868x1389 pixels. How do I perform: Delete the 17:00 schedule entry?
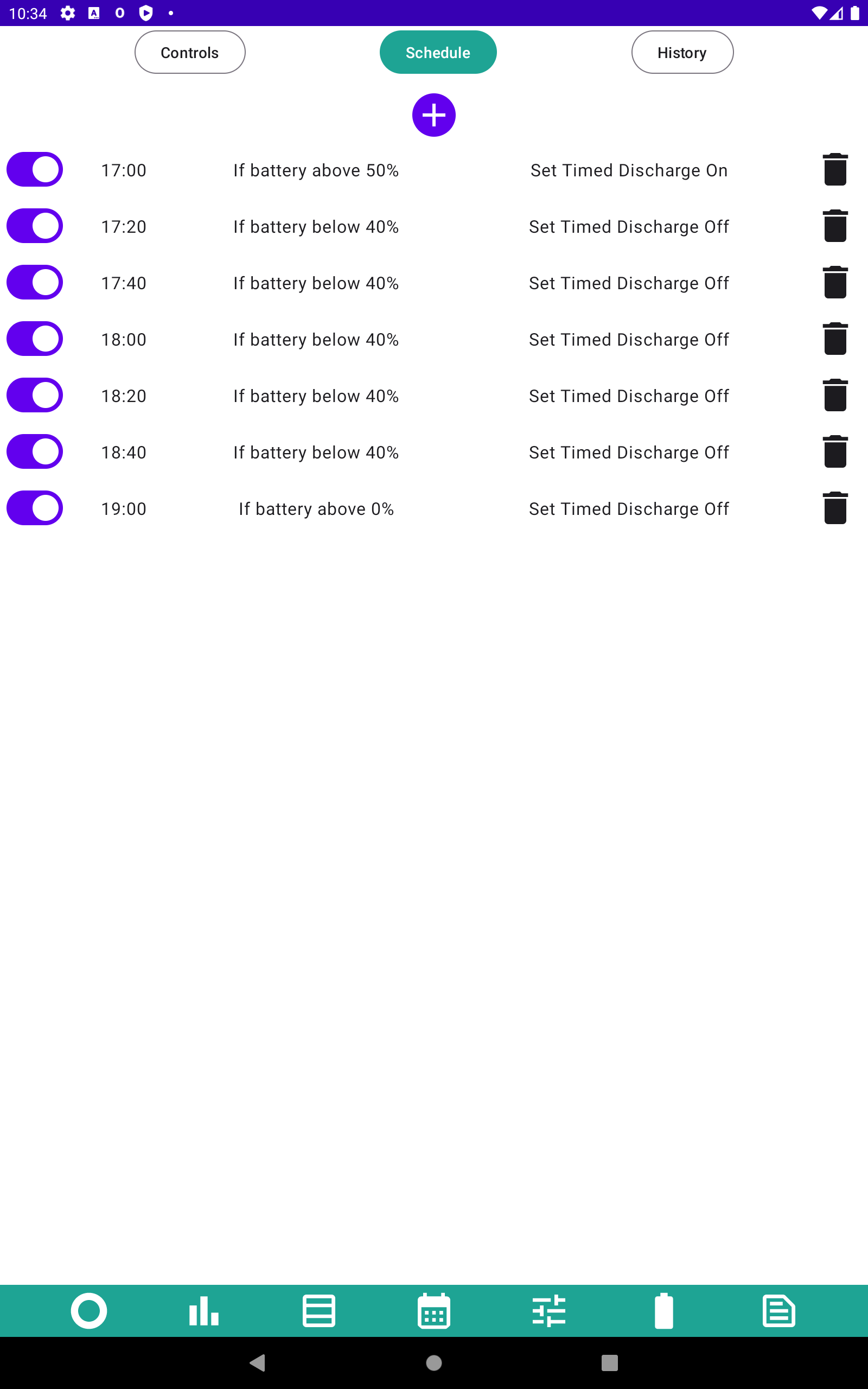835,169
